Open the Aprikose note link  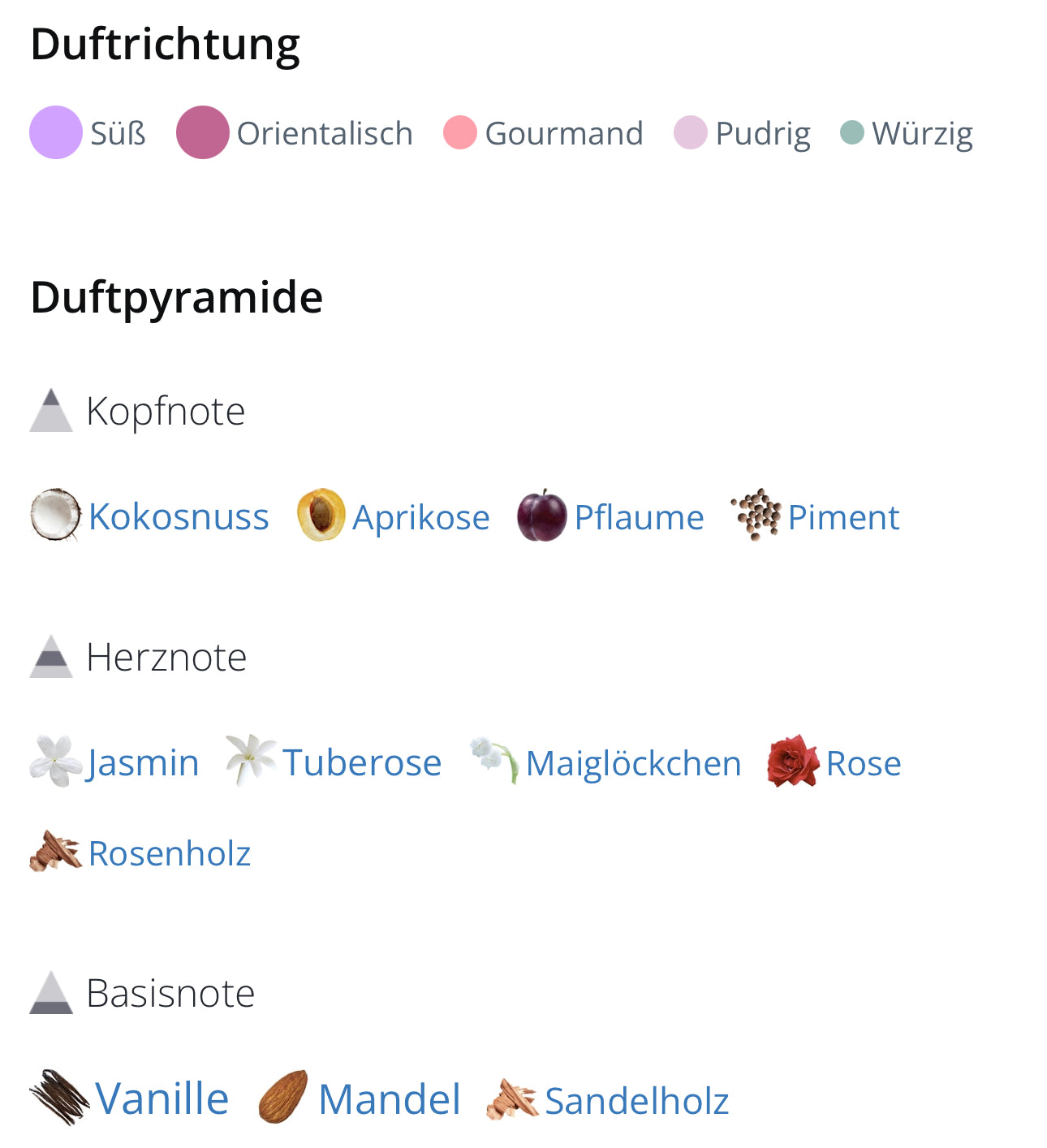[420, 518]
